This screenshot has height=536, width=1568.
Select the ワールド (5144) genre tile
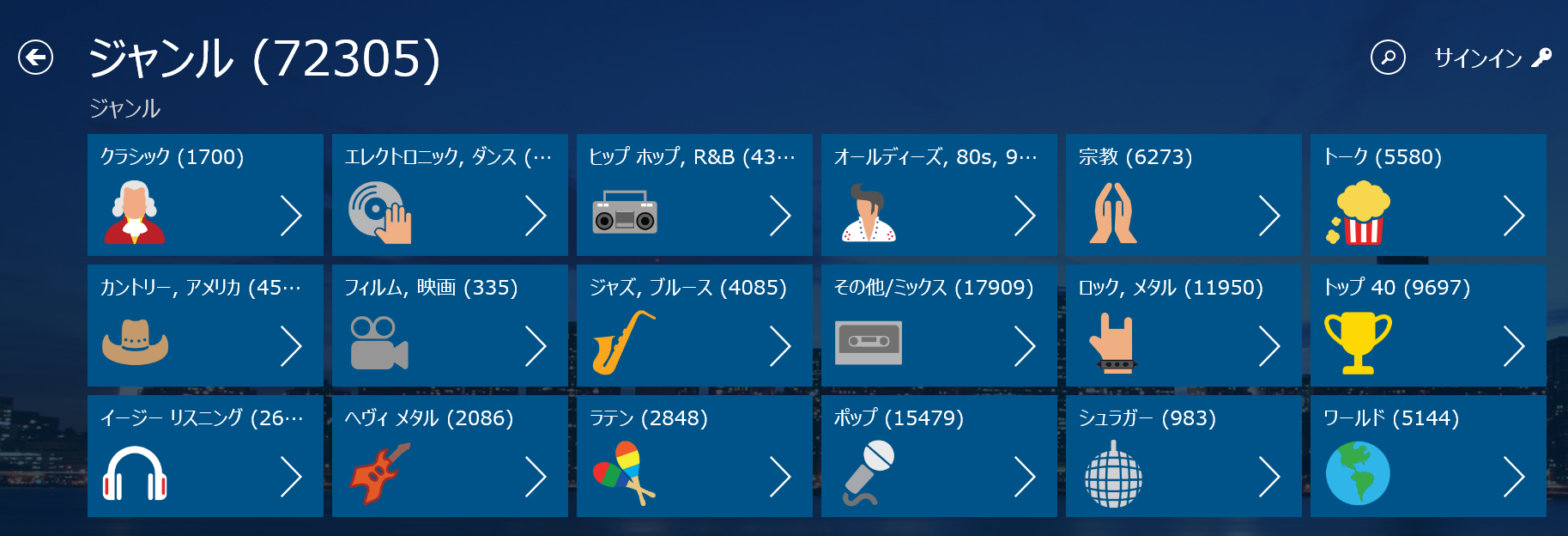tap(1428, 456)
